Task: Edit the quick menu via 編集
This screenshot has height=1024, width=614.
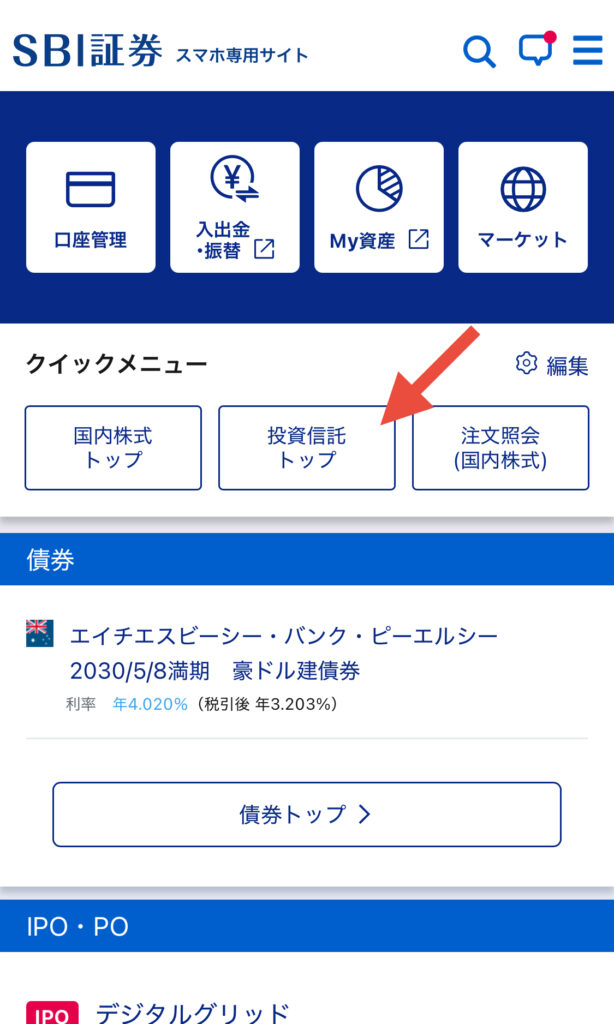Action: coord(552,364)
